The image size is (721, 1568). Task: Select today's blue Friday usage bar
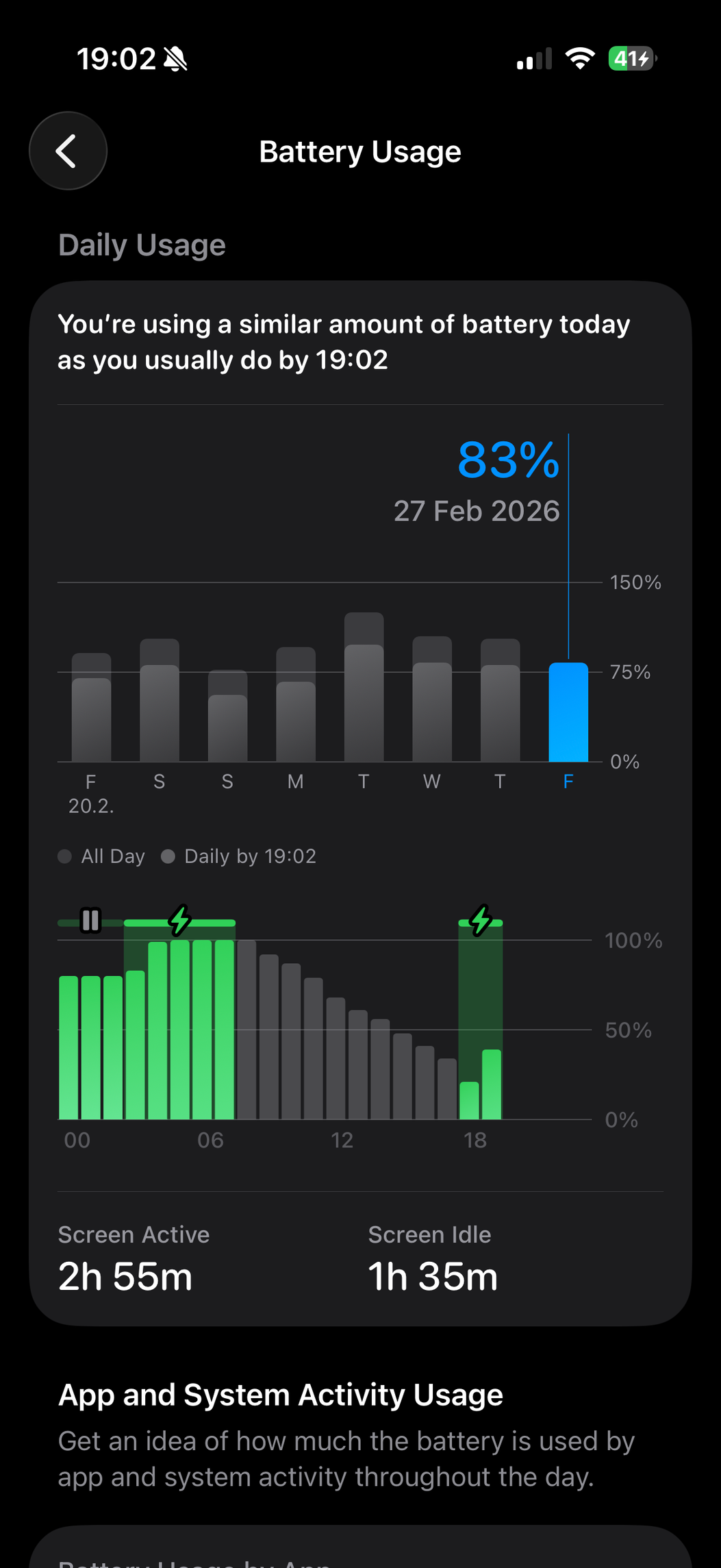(568, 712)
